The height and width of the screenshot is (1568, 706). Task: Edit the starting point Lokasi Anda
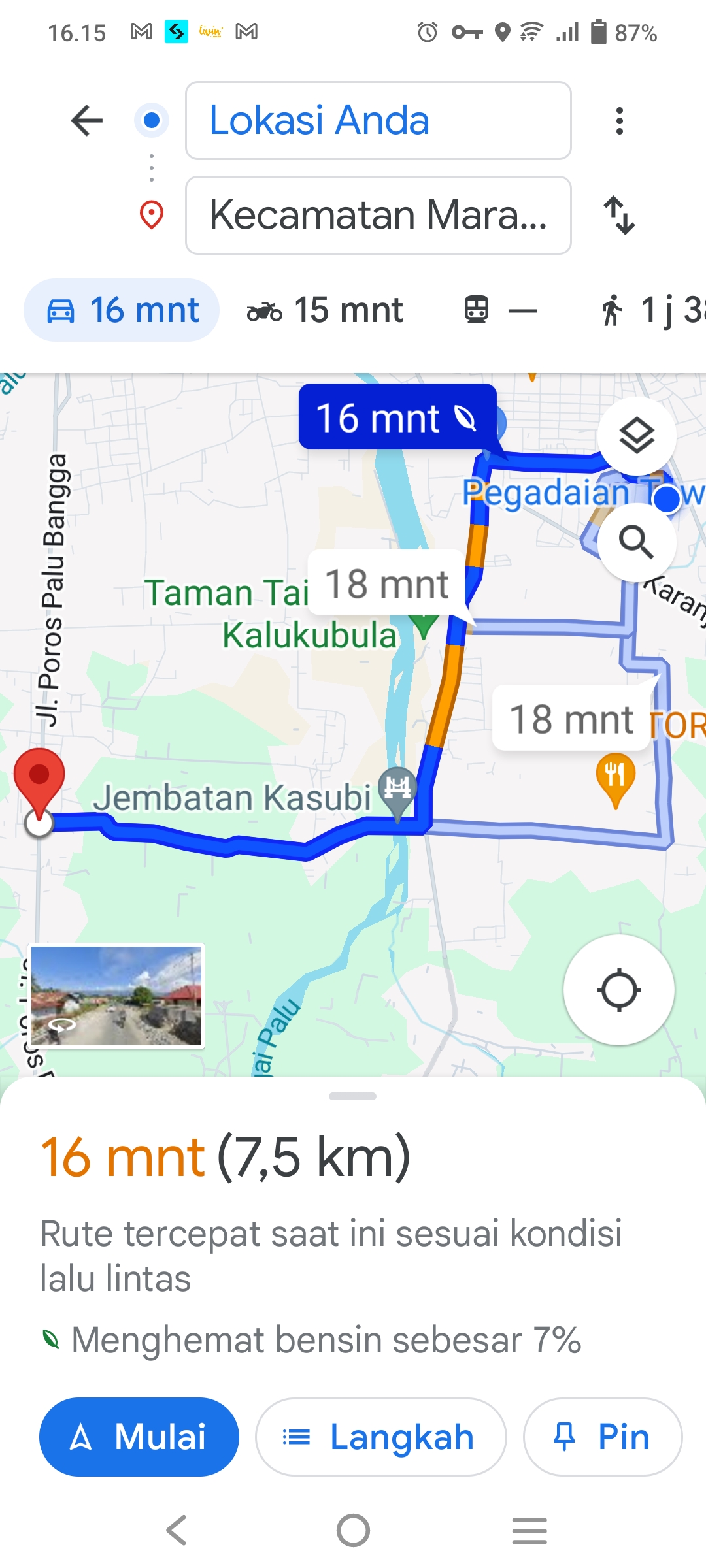coord(378,121)
